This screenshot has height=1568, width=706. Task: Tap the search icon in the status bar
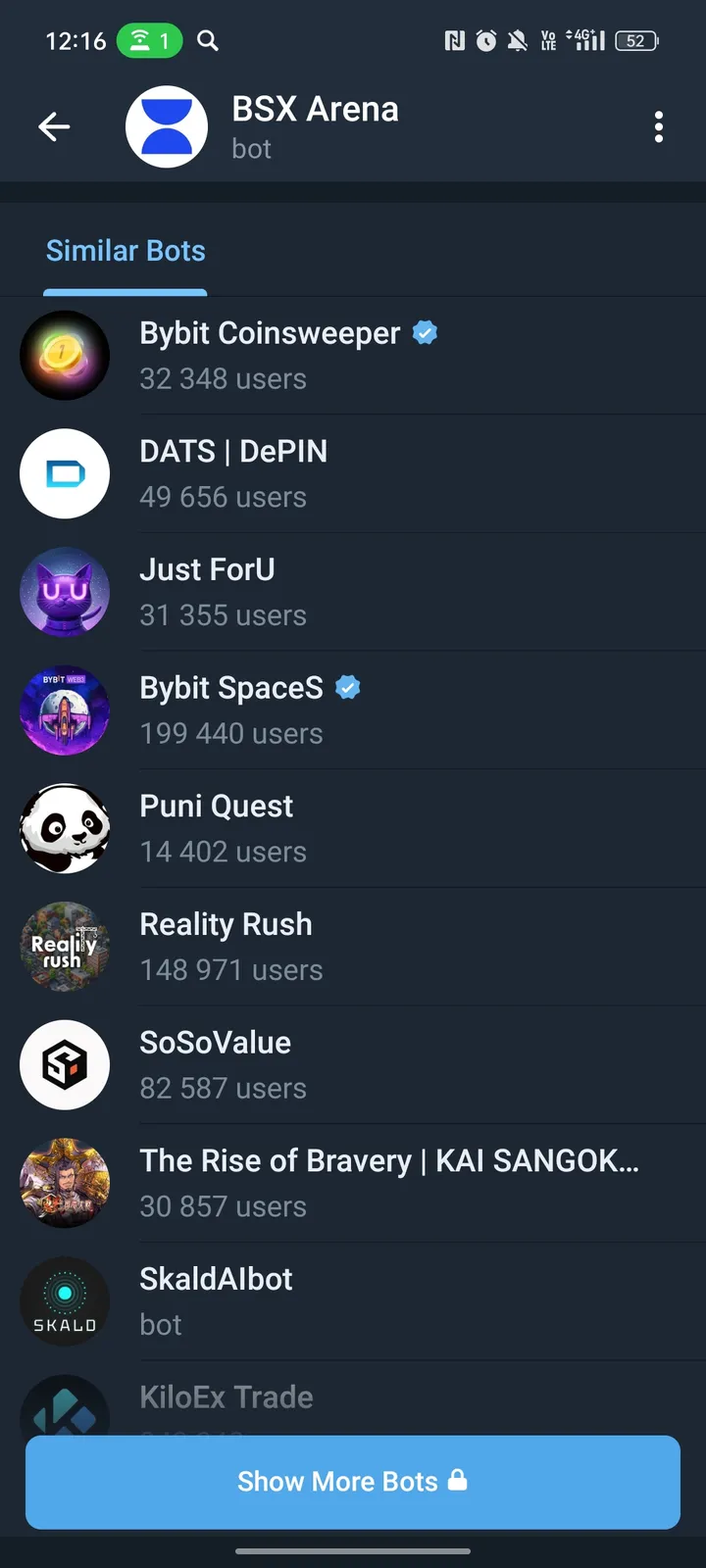(x=207, y=40)
